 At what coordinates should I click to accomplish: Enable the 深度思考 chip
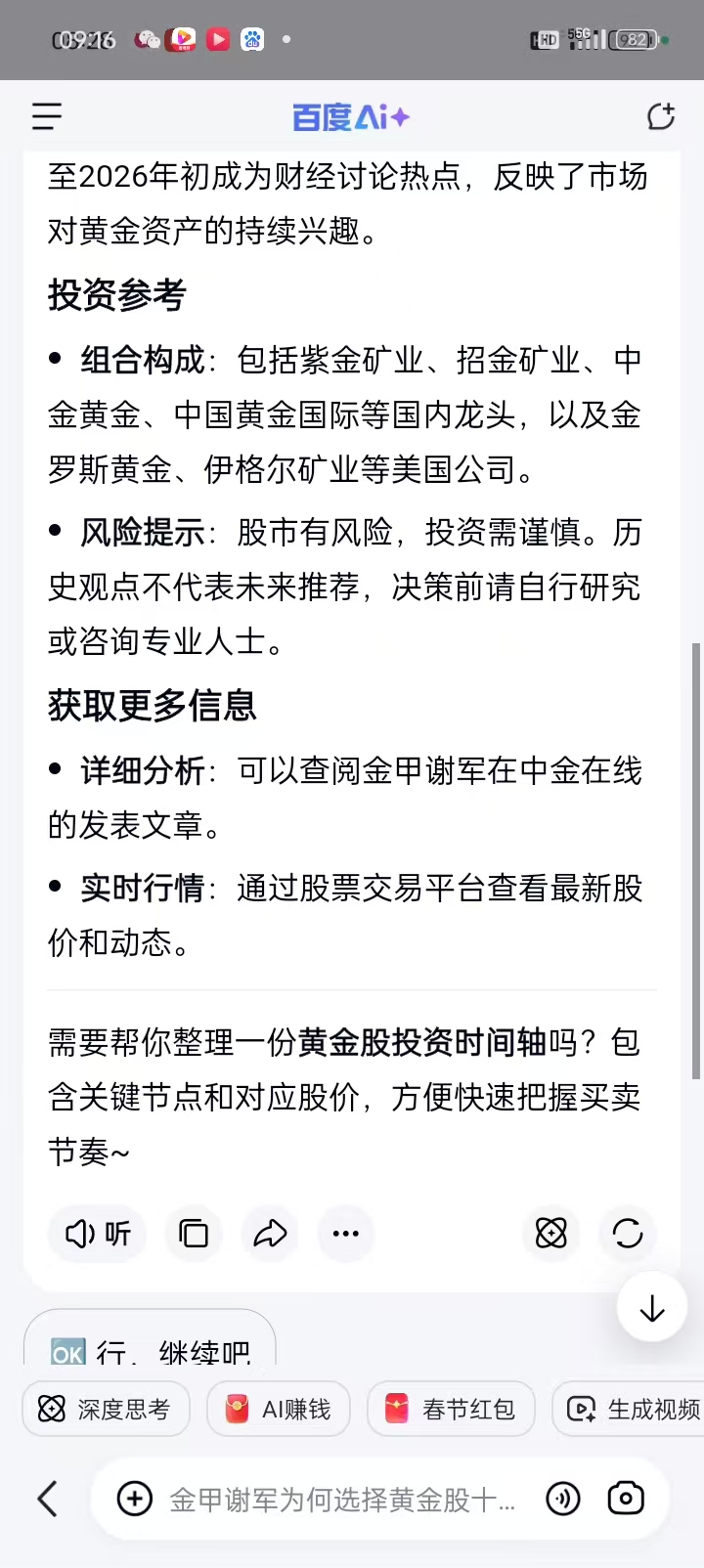tap(106, 1409)
